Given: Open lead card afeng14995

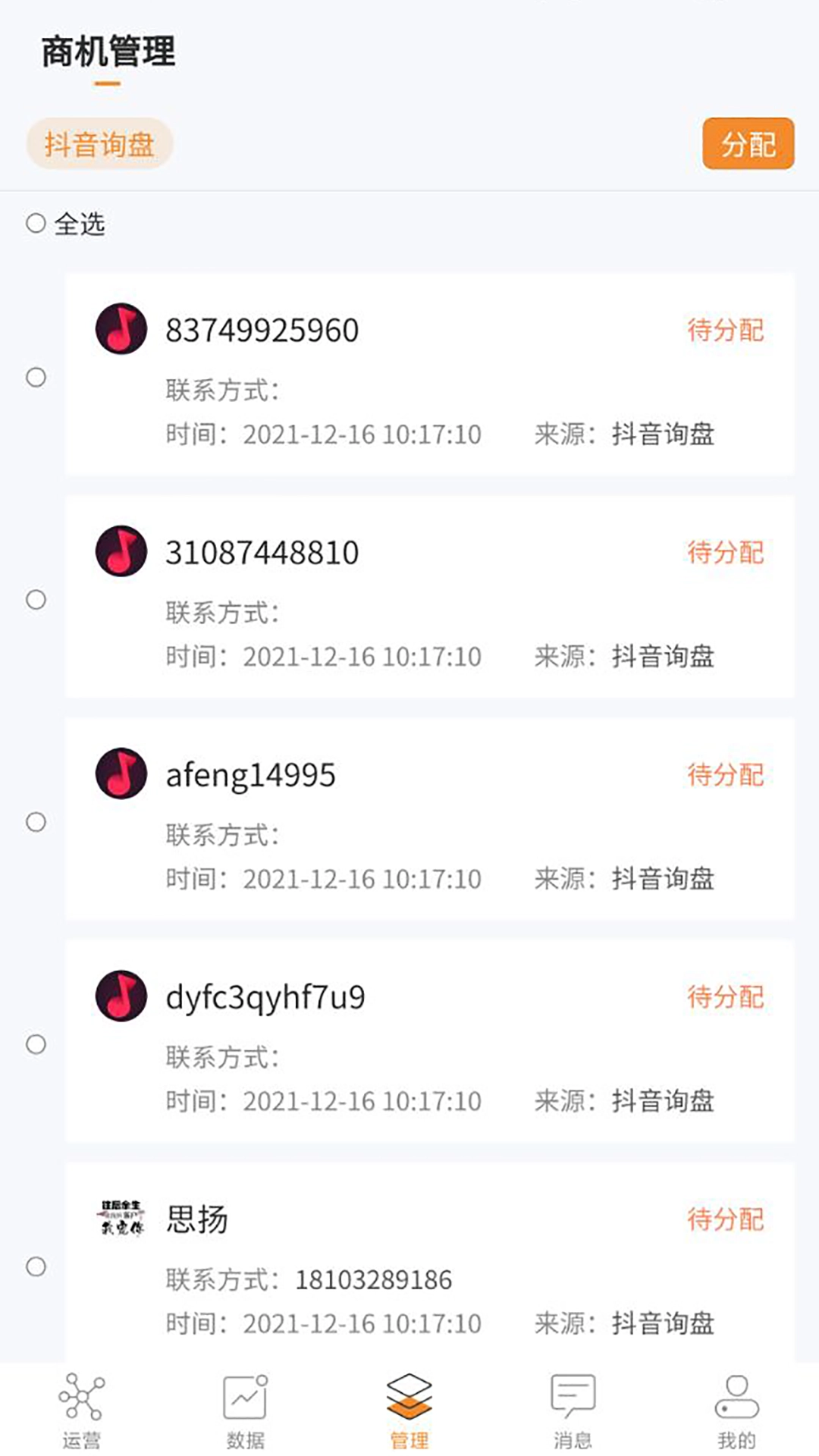Looking at the screenshot, I should coord(429,819).
